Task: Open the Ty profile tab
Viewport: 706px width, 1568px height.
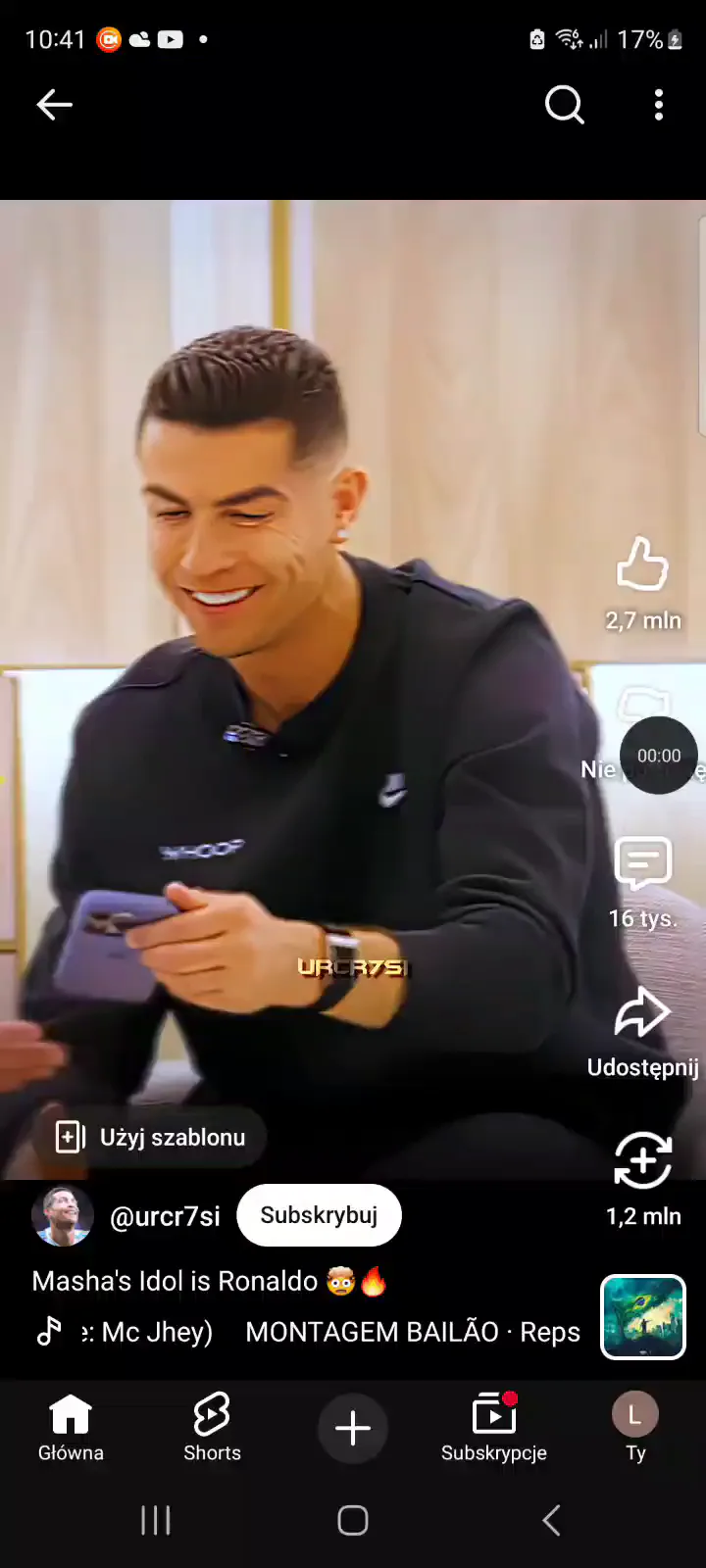Action: coord(635,1427)
